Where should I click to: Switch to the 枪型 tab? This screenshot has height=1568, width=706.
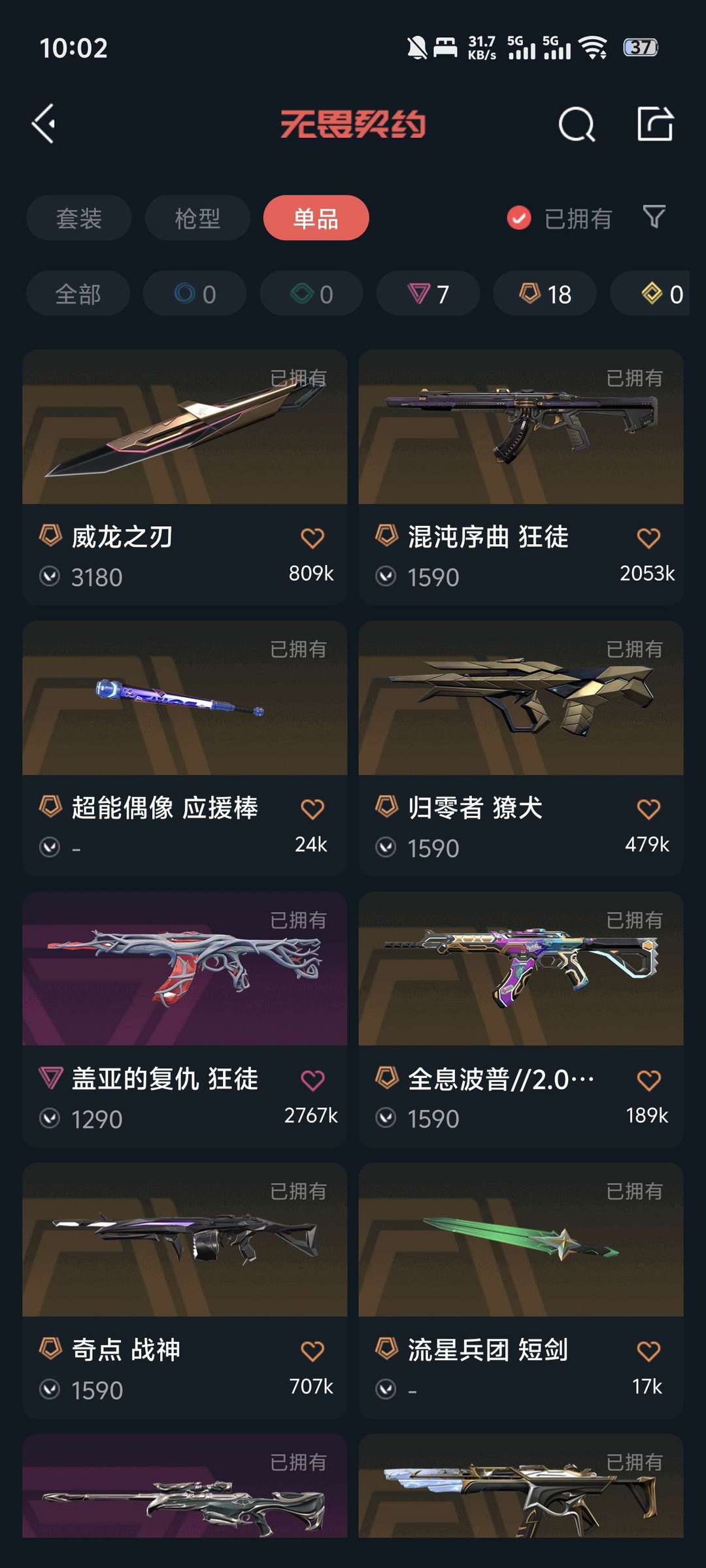pyautogui.click(x=197, y=218)
